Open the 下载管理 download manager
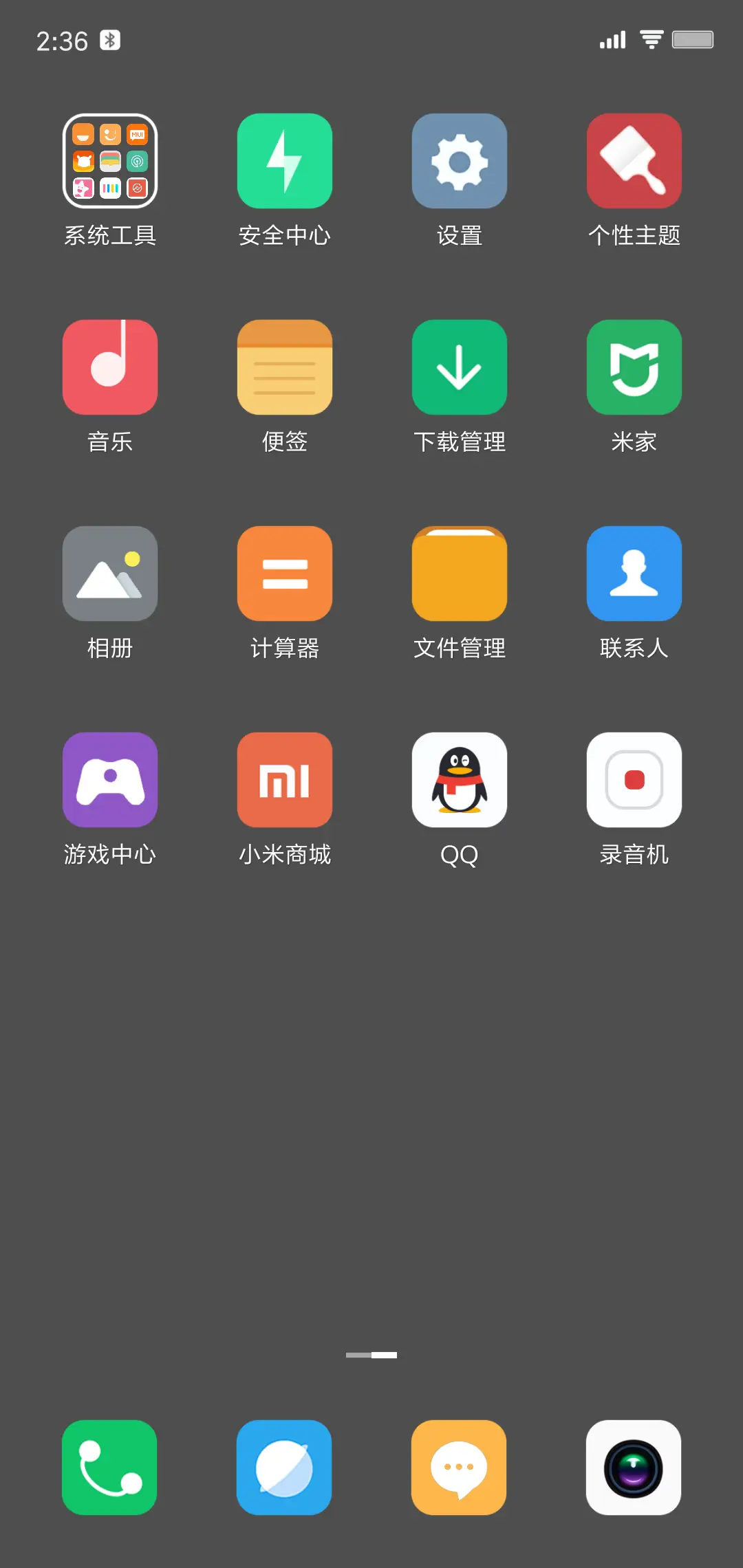This screenshot has width=743, height=1568. 459,367
